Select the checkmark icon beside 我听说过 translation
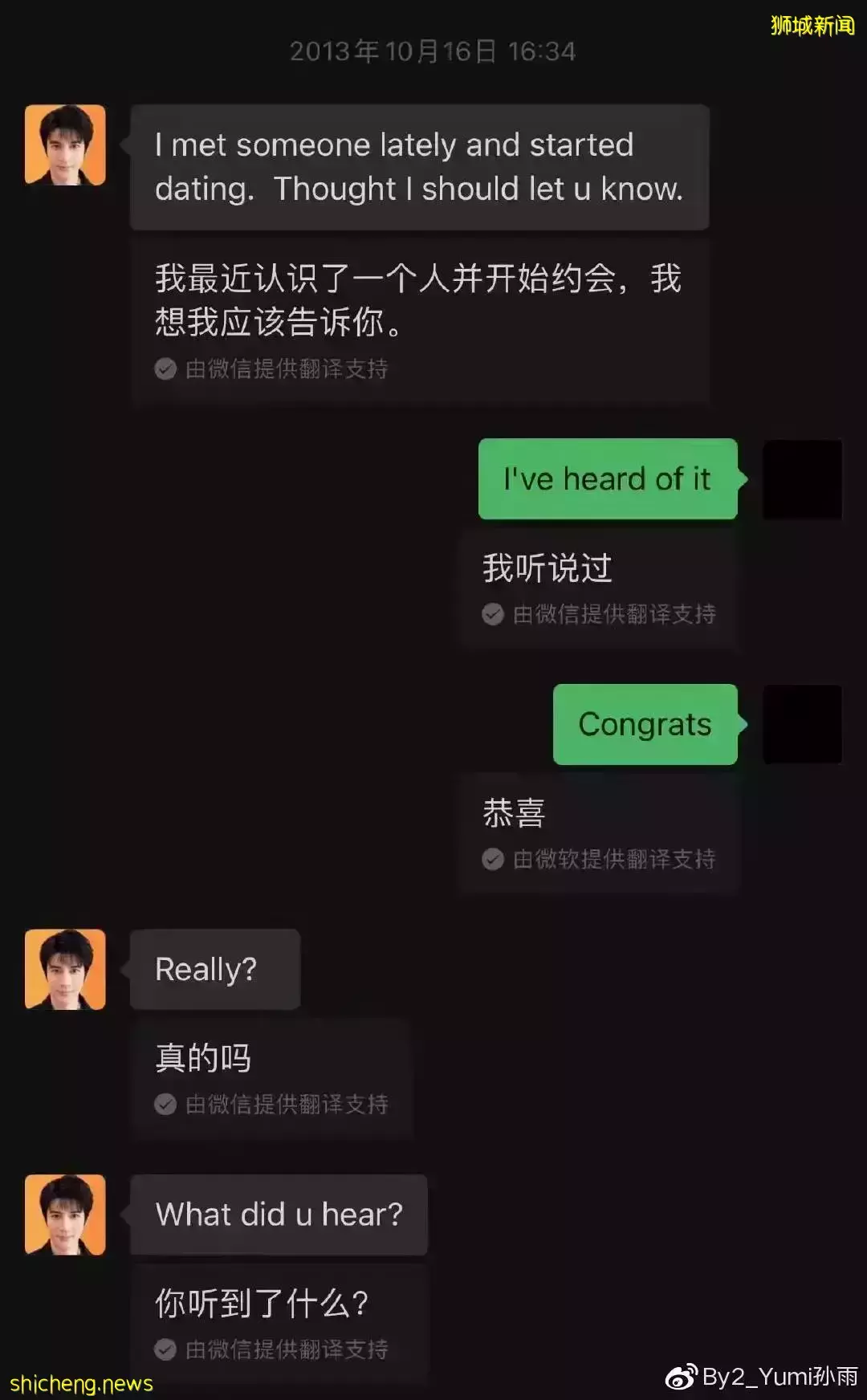Screen dimensions: 867x1400 click(x=491, y=613)
